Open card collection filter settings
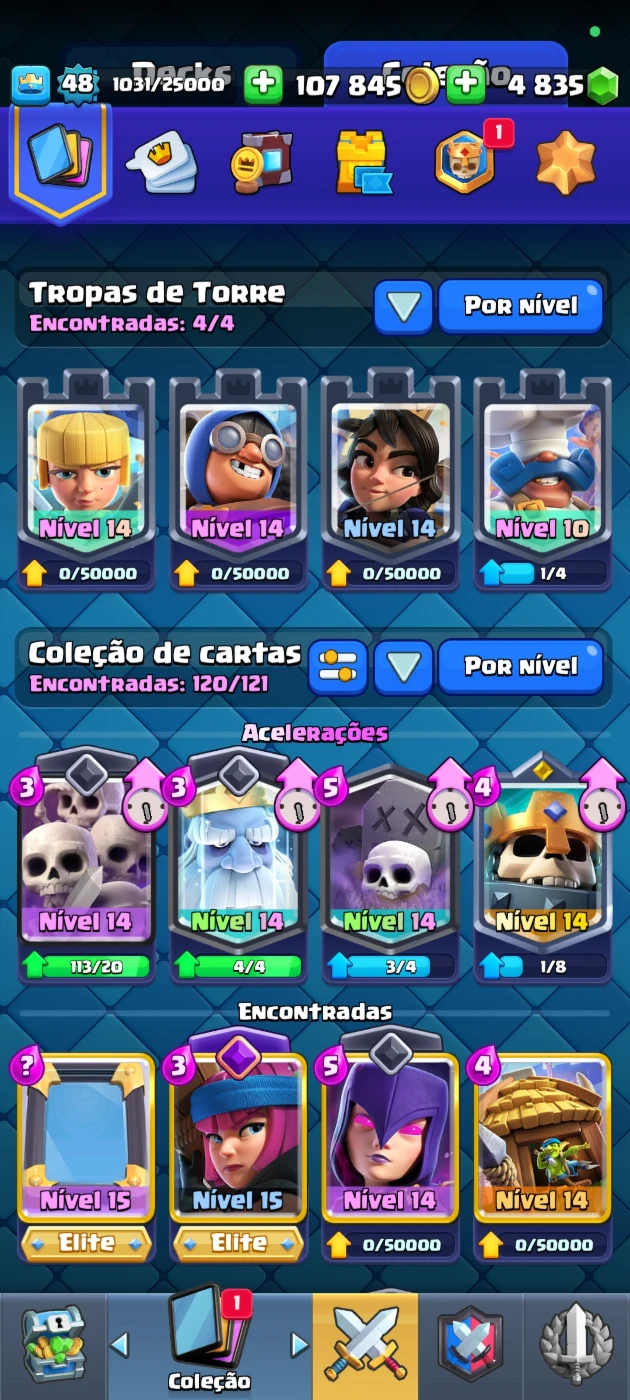 (336, 667)
